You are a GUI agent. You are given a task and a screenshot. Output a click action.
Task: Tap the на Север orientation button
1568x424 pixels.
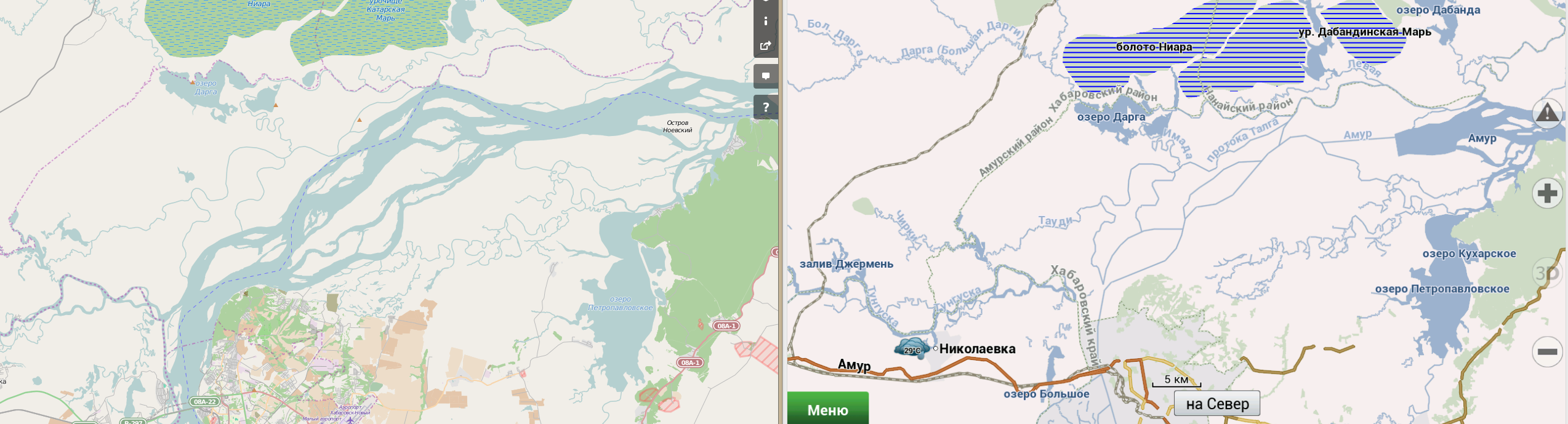pyautogui.click(x=1216, y=404)
